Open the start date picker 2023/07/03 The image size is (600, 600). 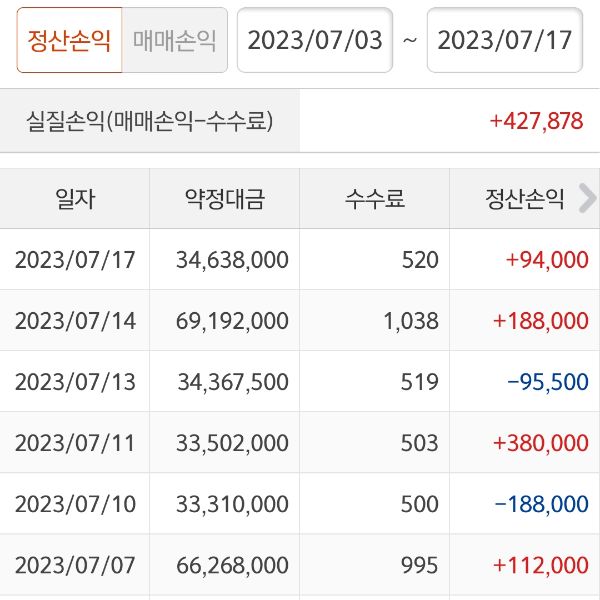point(314,40)
